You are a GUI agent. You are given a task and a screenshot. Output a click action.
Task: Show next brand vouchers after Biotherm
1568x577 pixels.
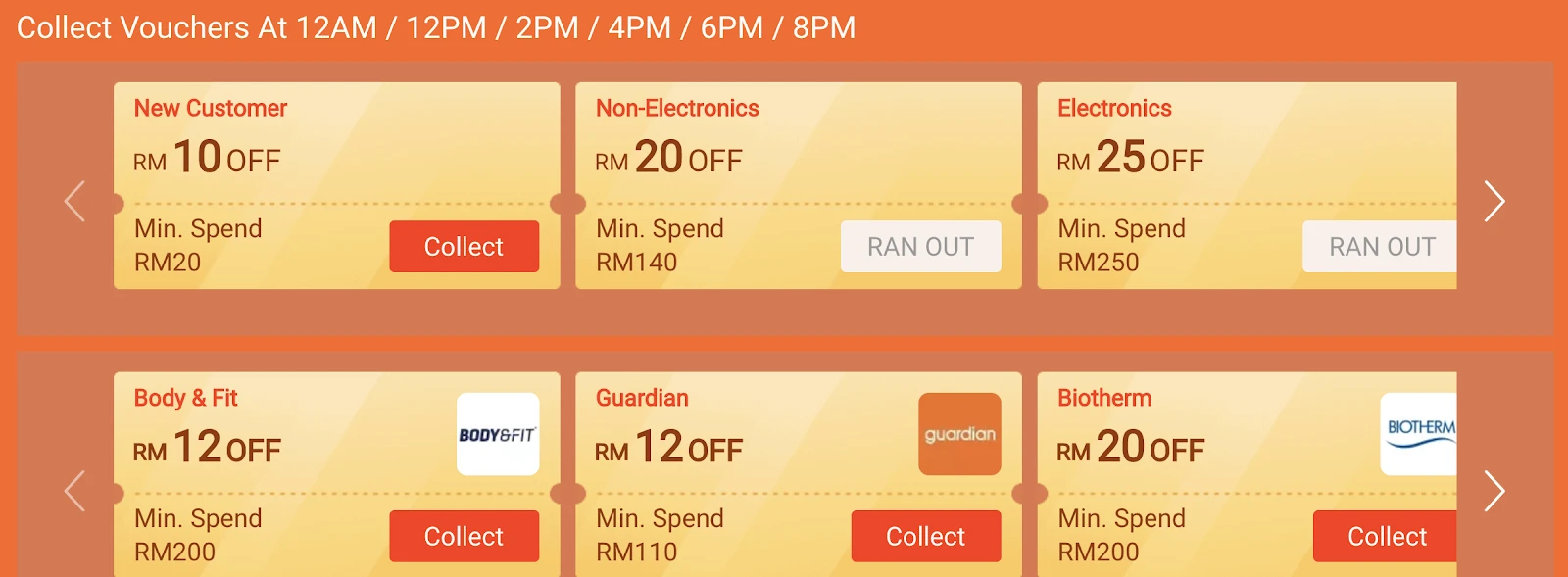(1494, 491)
